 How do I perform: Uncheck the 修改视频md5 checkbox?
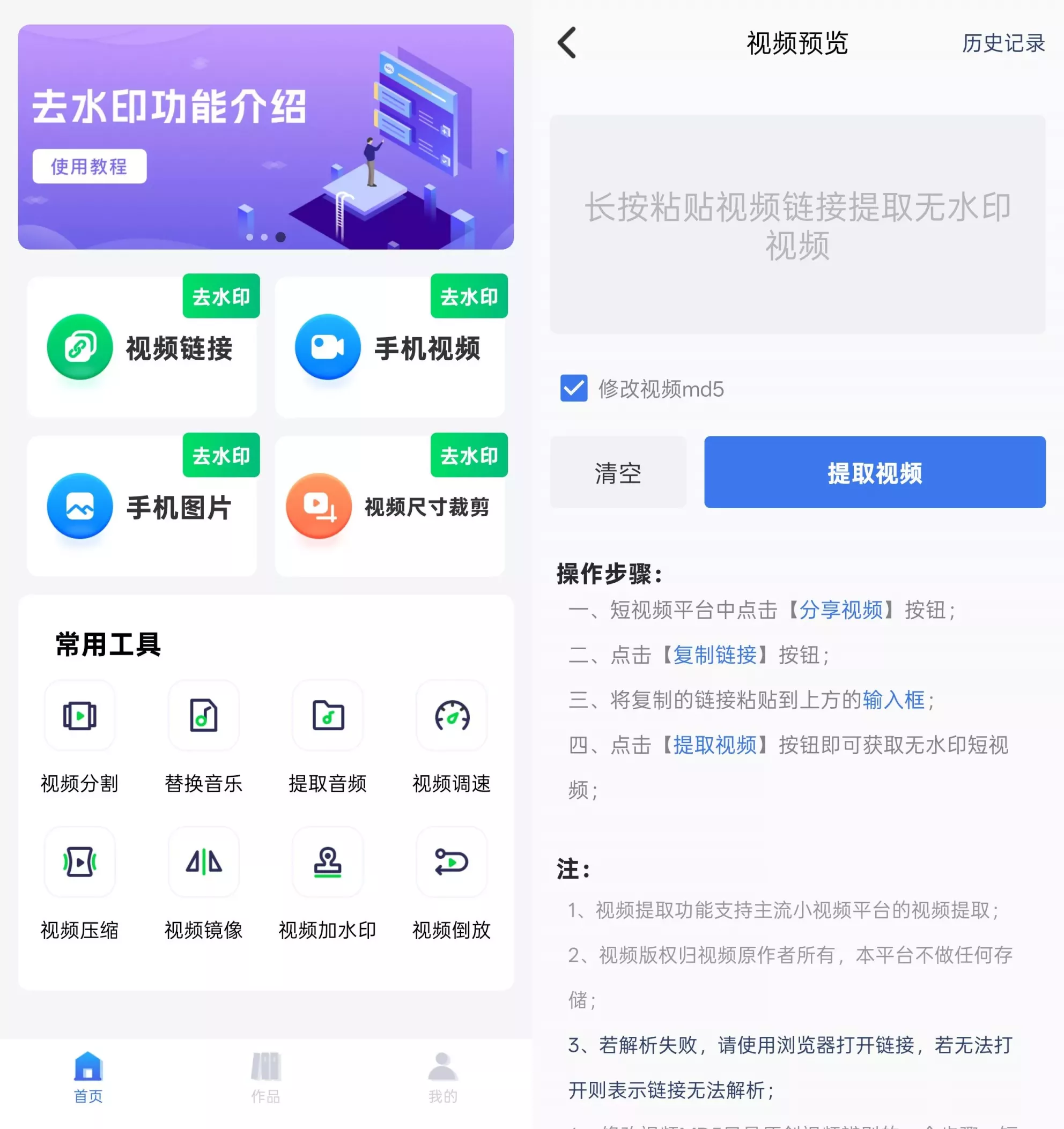click(573, 389)
